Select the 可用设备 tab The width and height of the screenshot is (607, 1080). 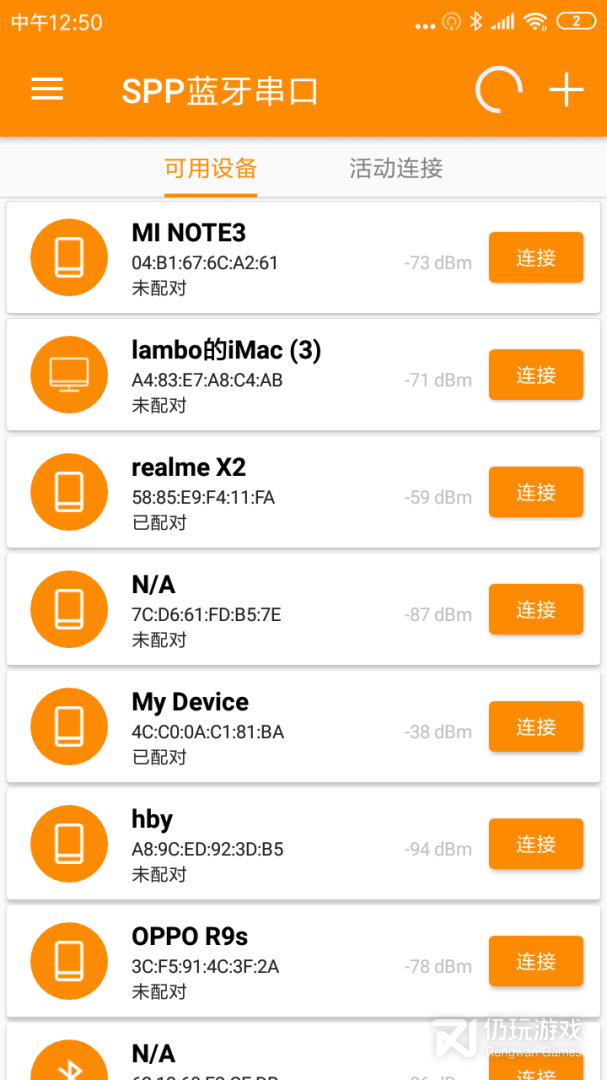click(x=211, y=168)
